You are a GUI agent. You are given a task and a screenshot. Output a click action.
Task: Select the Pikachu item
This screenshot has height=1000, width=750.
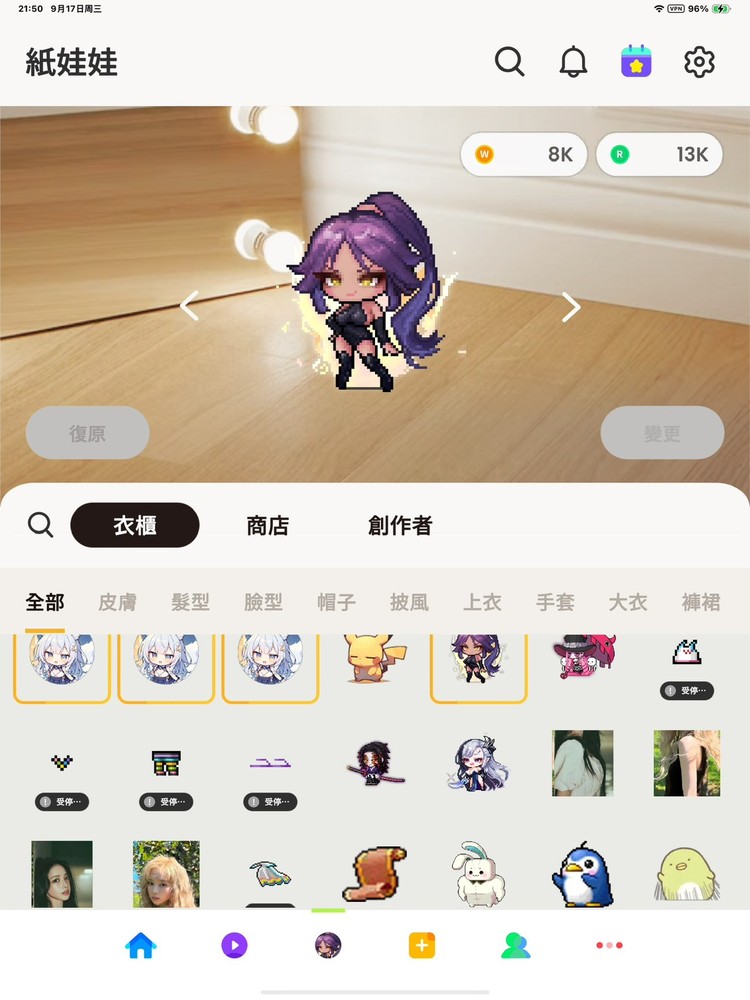(x=373, y=658)
